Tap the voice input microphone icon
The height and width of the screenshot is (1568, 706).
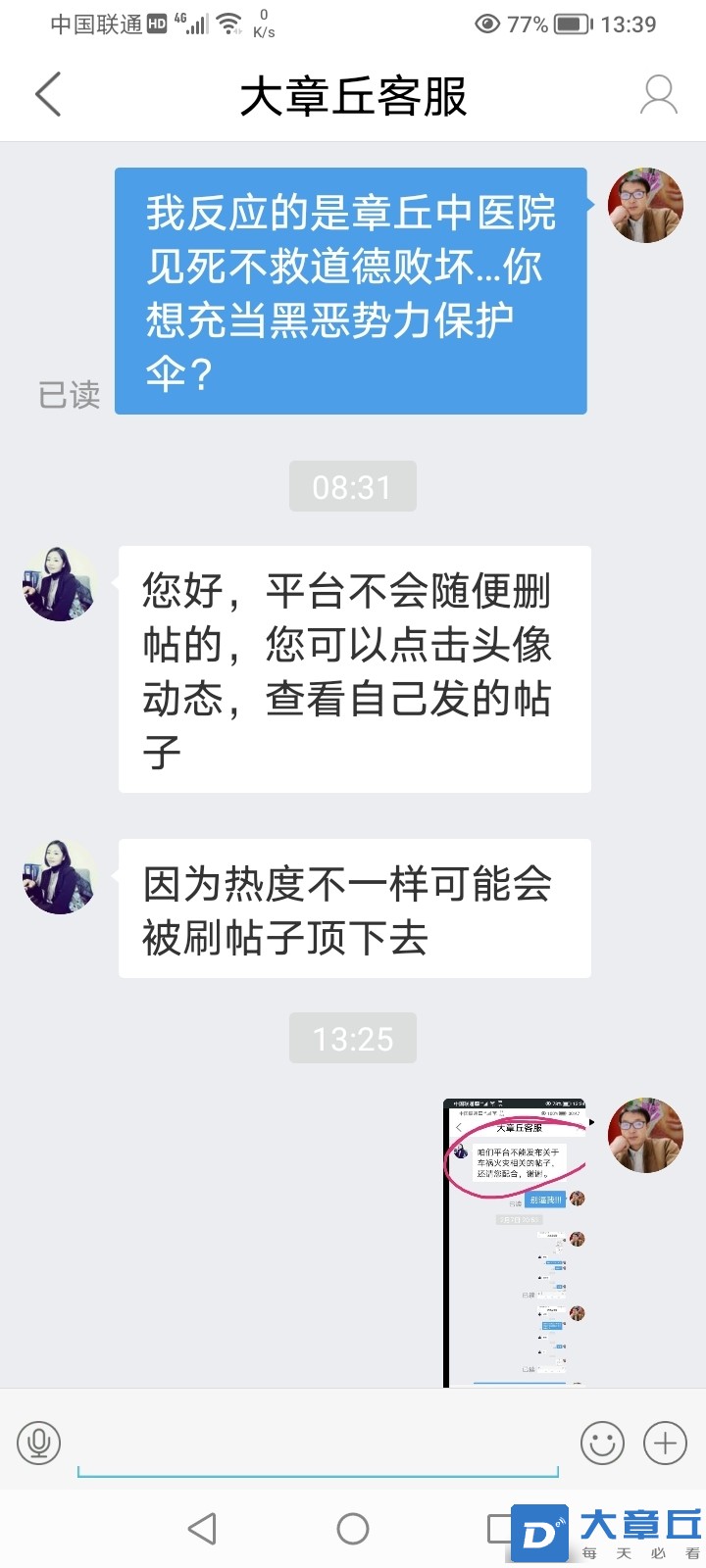tap(39, 1443)
